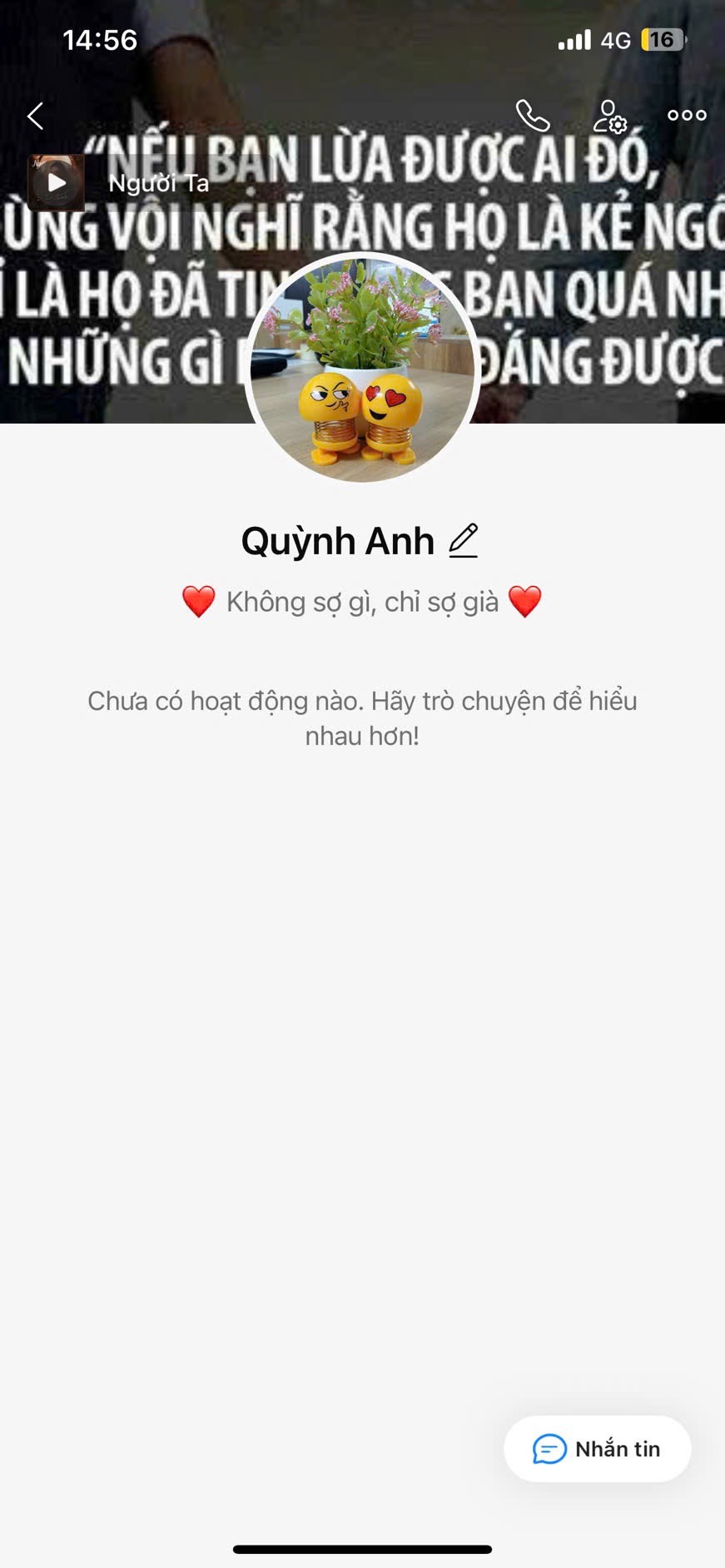Play the profile song Người Ta
Viewport: 725px width, 1568px height.
click(x=57, y=182)
